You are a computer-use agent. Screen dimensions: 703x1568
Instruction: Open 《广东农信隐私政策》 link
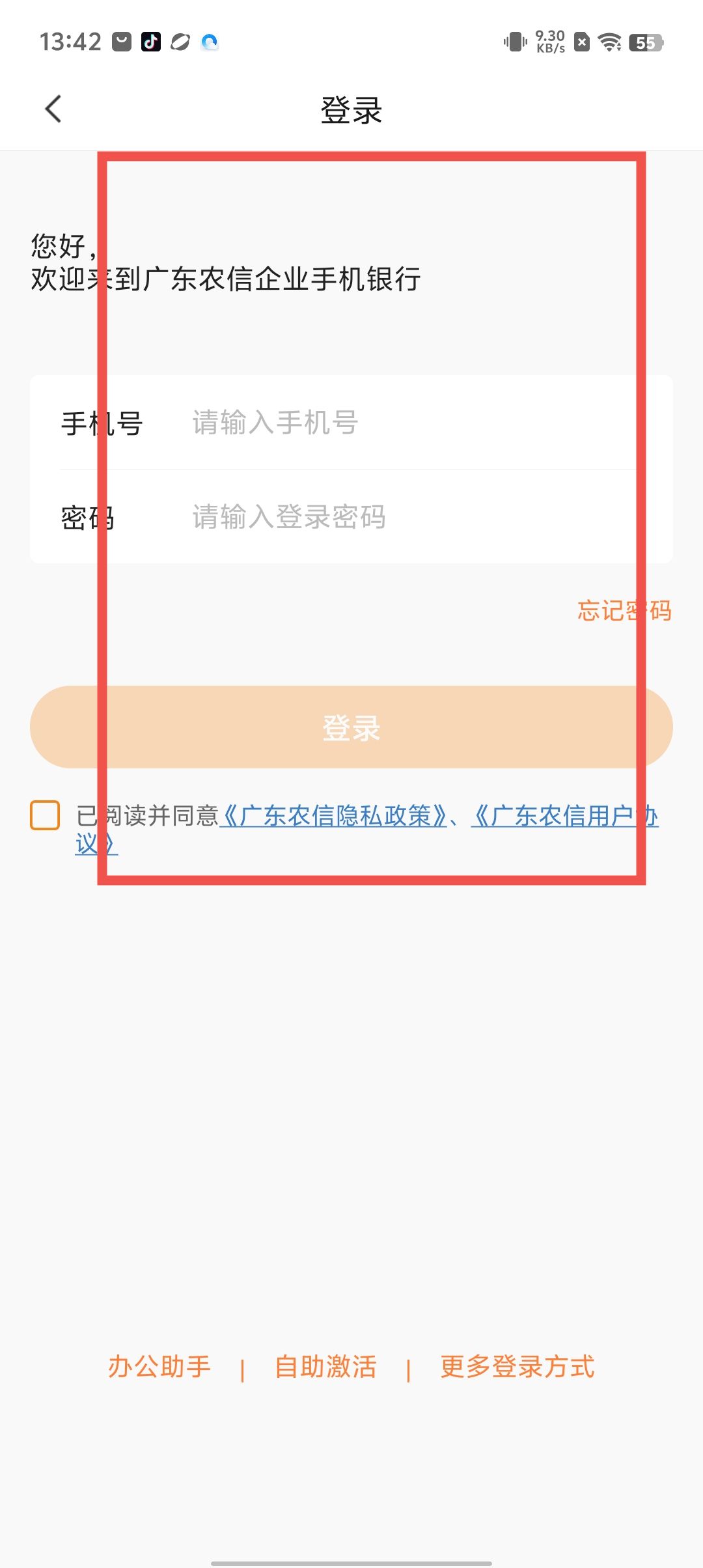click(335, 815)
